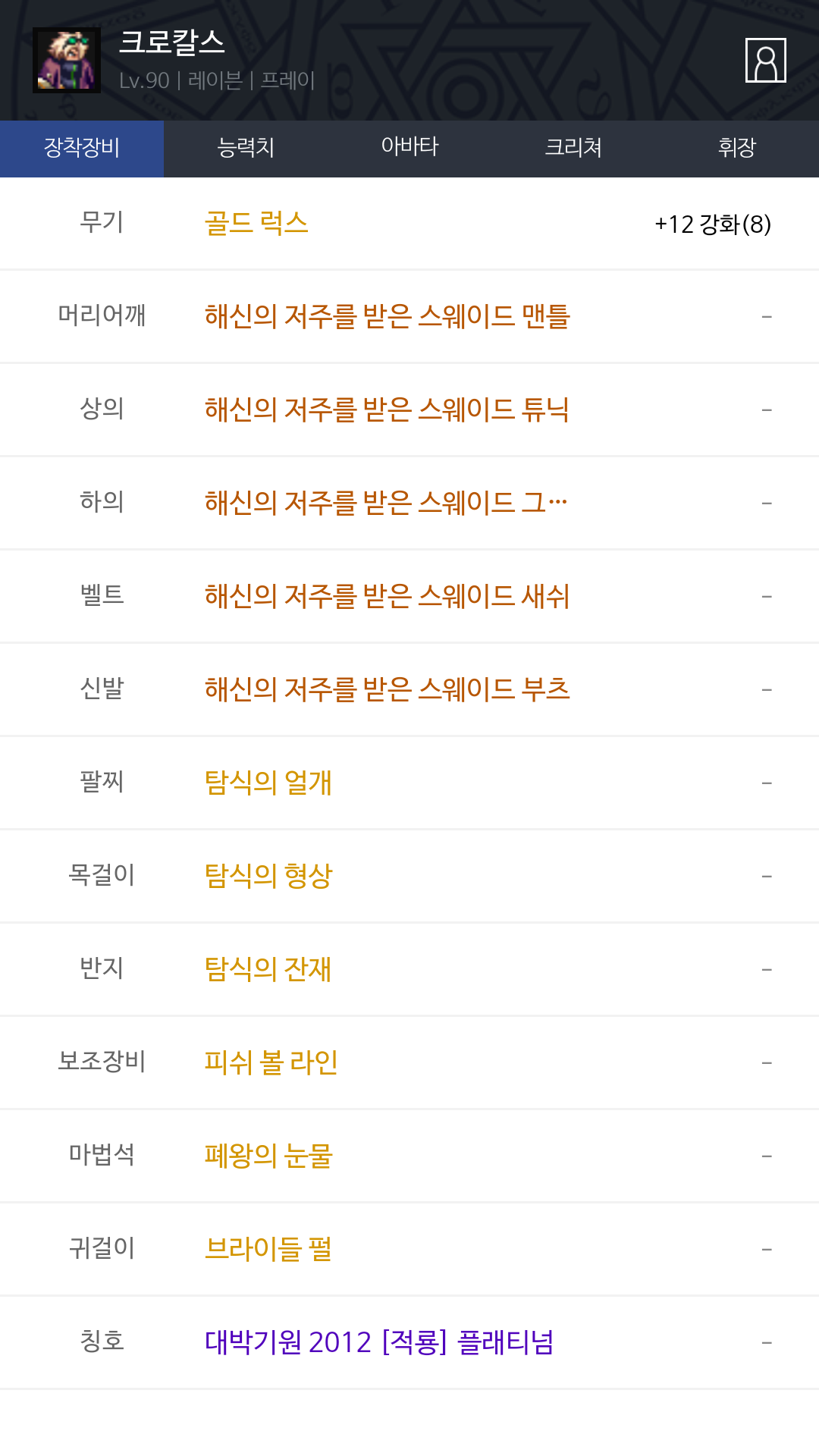Open the 폐왕의 눈물 magic stone
The width and height of the screenshot is (819, 1456).
pos(268,1156)
